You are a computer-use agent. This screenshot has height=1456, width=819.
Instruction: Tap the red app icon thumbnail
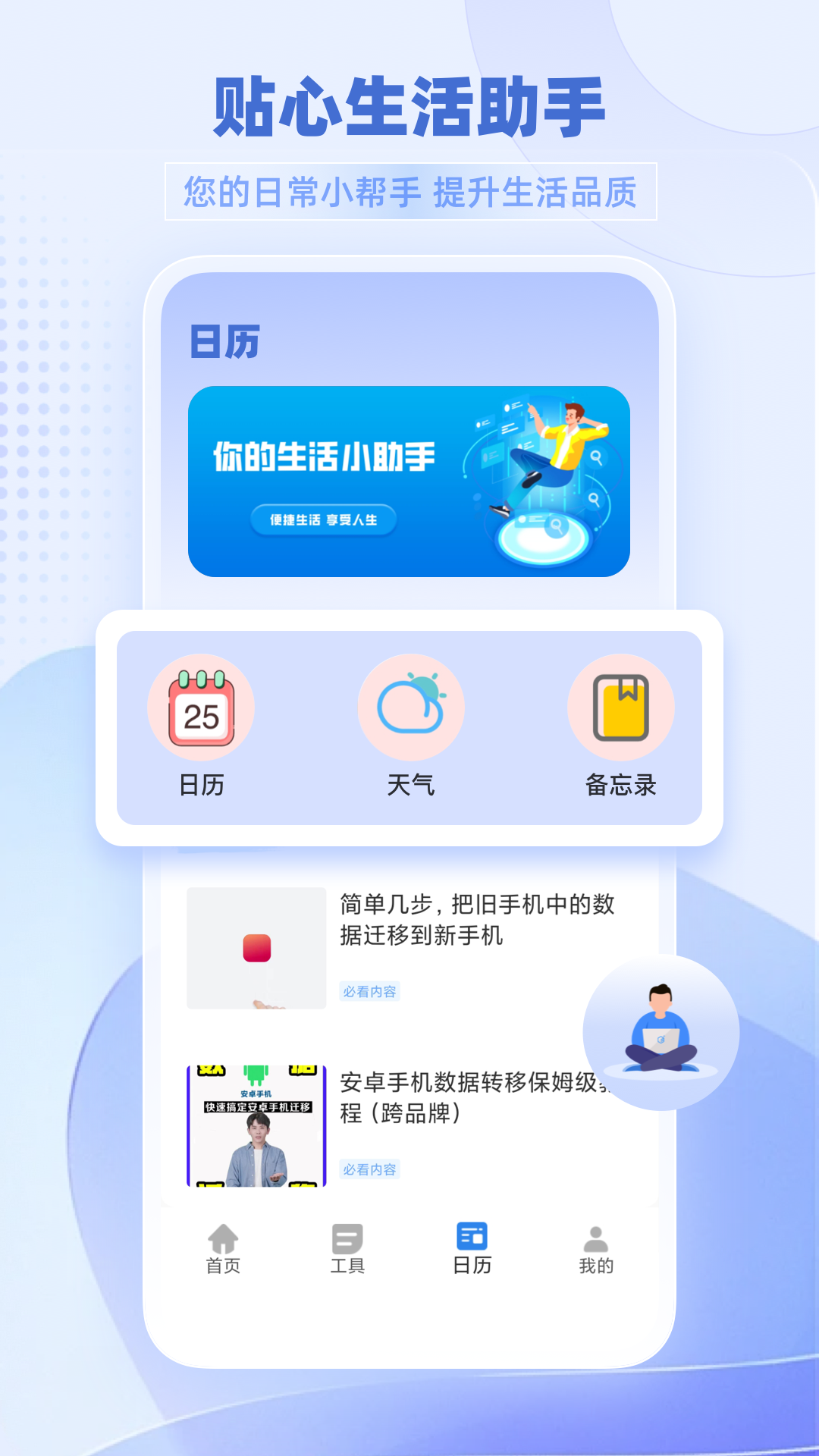pyautogui.click(x=256, y=948)
